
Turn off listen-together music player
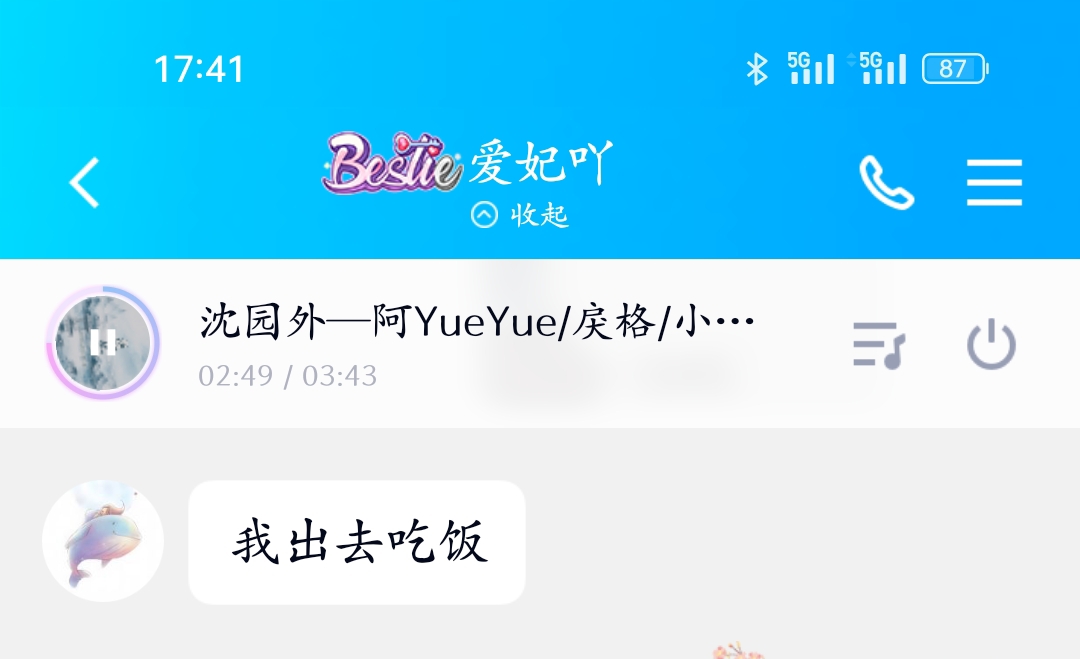tap(991, 345)
